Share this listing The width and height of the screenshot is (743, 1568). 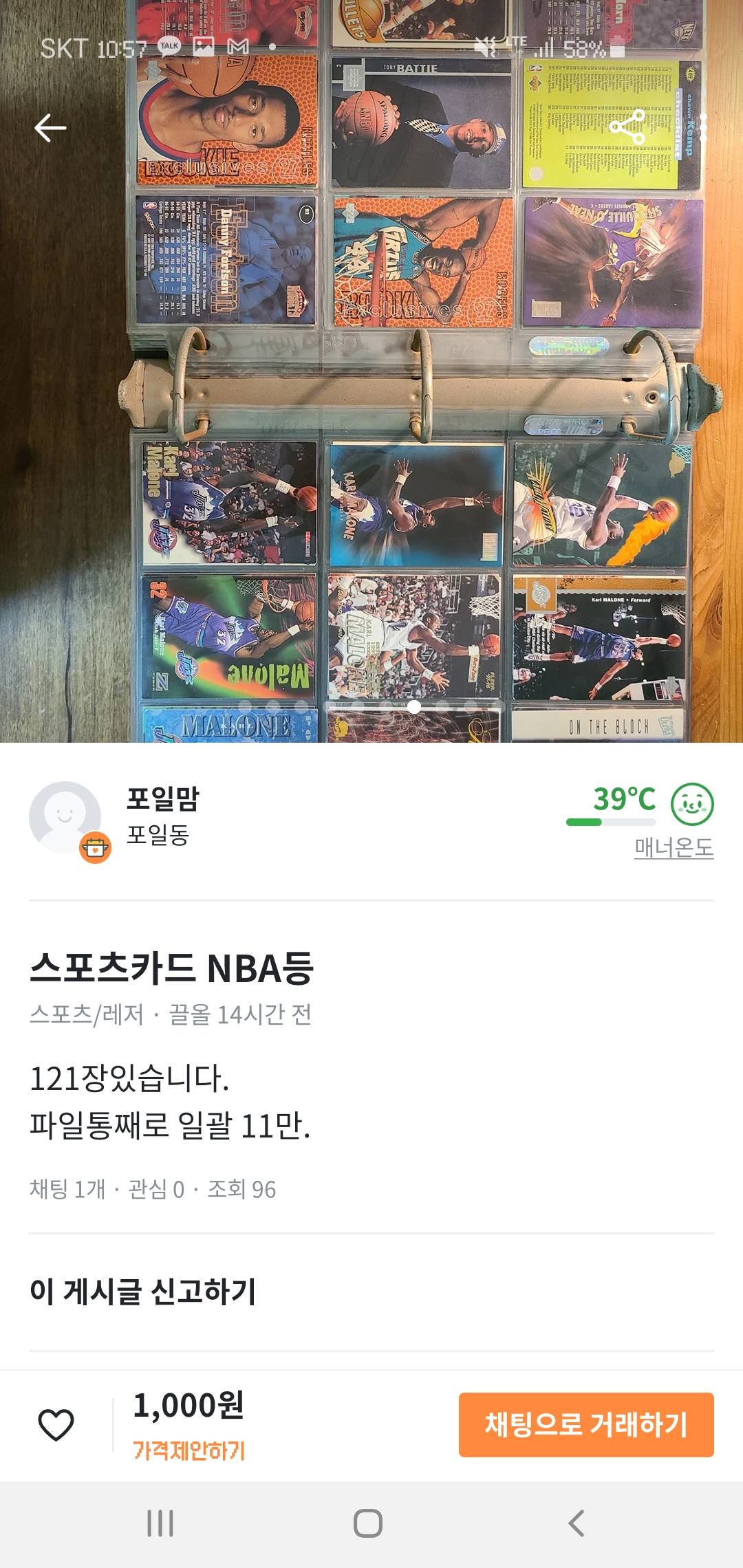(627, 127)
